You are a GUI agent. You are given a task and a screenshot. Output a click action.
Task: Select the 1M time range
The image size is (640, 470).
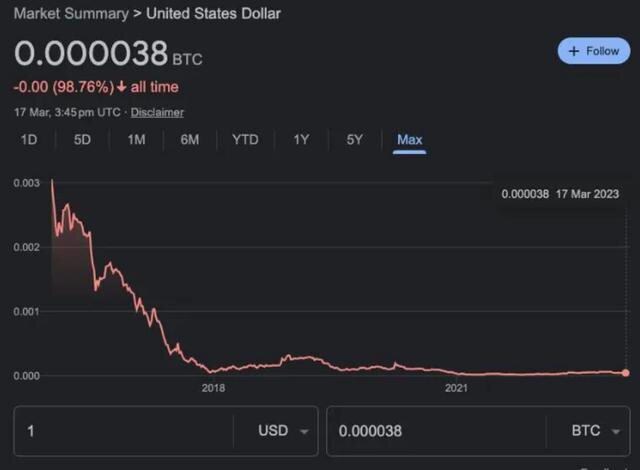pos(136,140)
